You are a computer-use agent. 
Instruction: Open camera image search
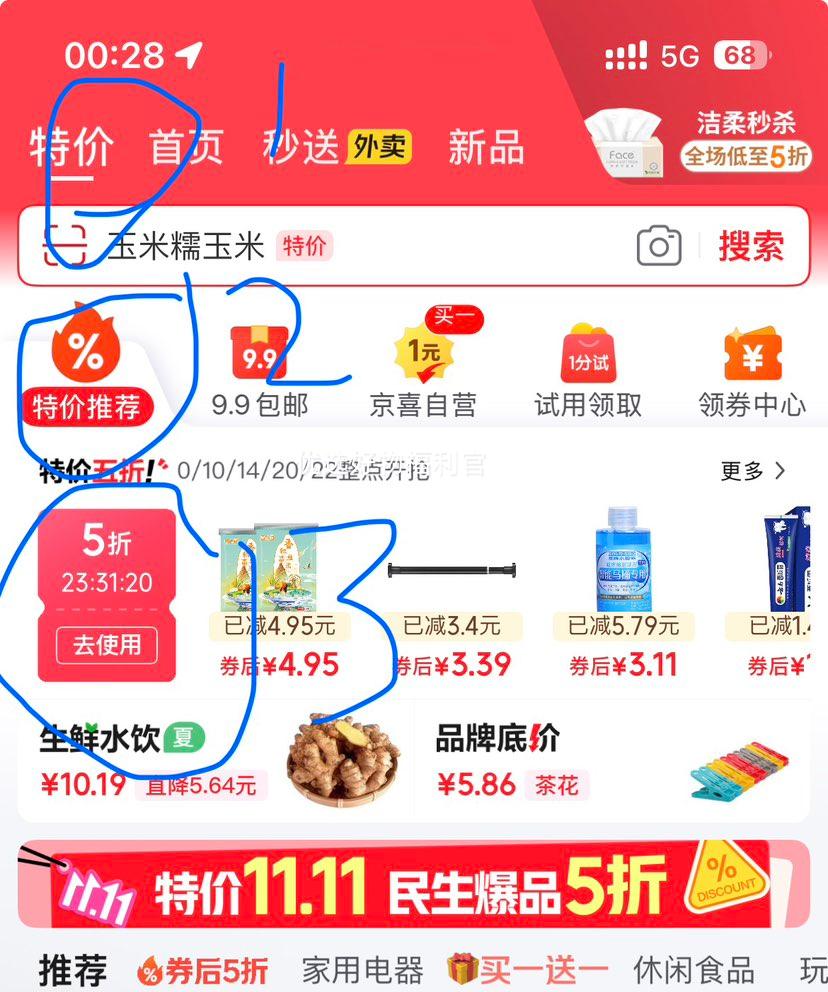point(659,246)
